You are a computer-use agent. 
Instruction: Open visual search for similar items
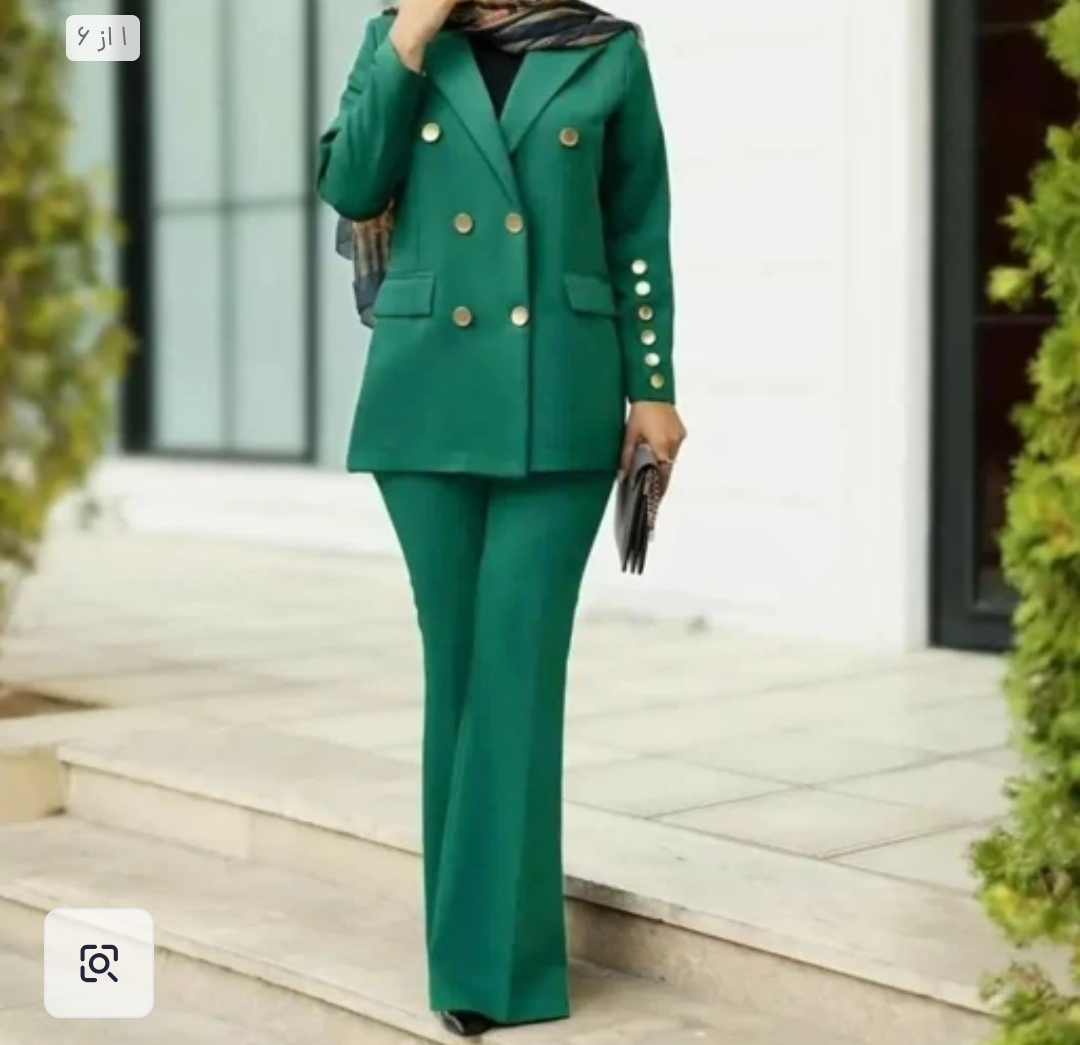tap(99, 963)
